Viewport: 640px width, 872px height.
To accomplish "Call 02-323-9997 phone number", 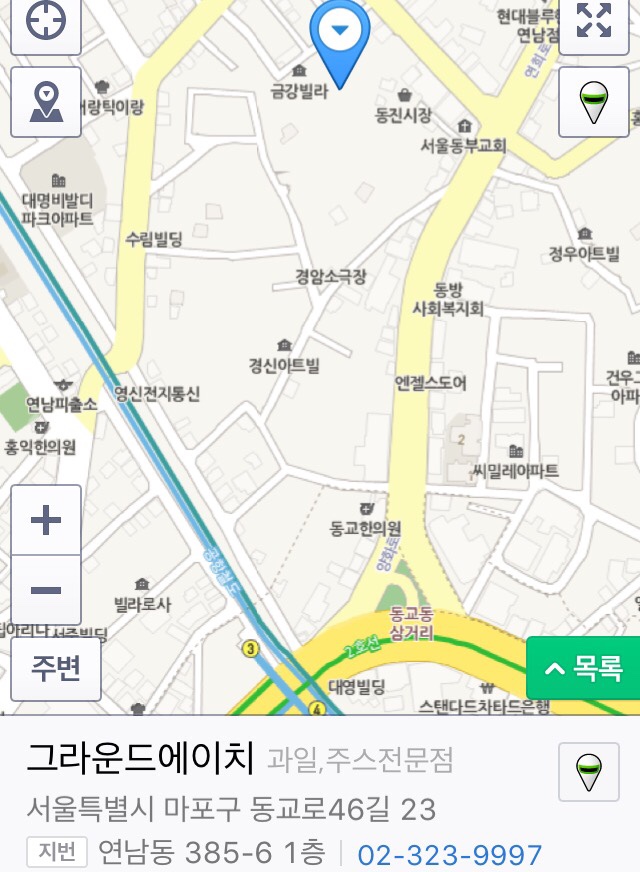I will [x=449, y=854].
